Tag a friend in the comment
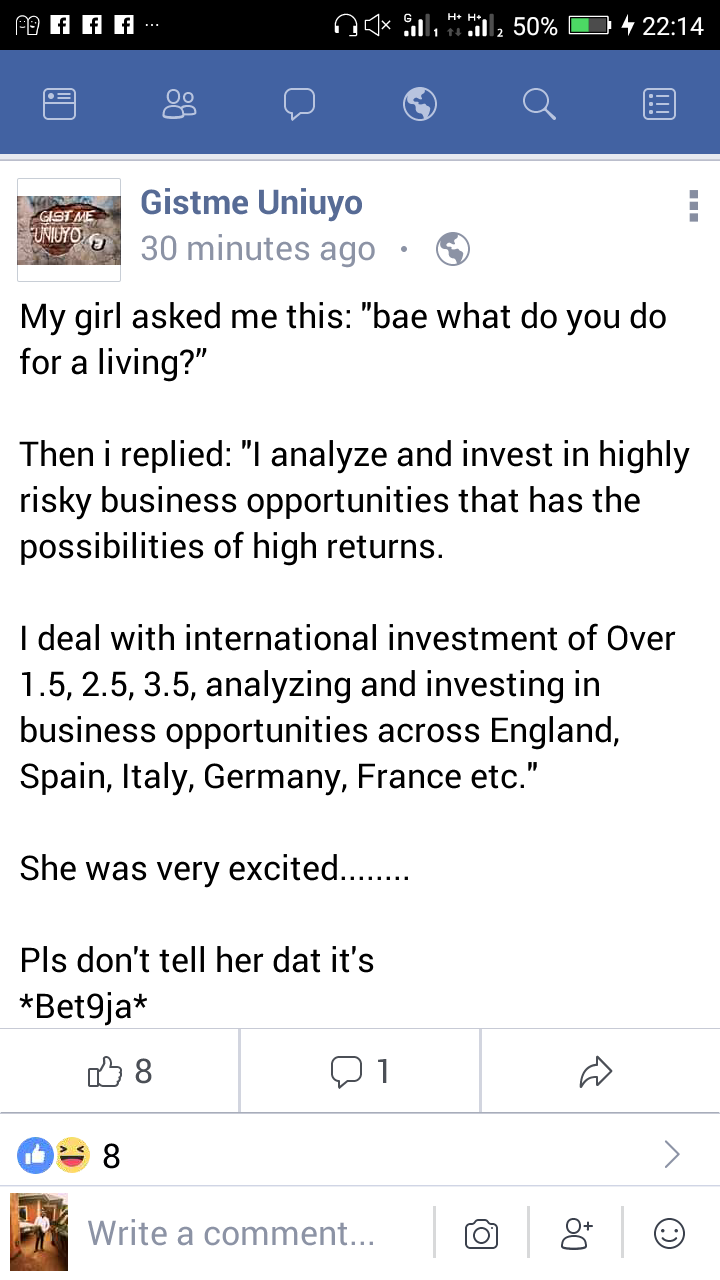The image size is (720, 1280). (576, 1234)
